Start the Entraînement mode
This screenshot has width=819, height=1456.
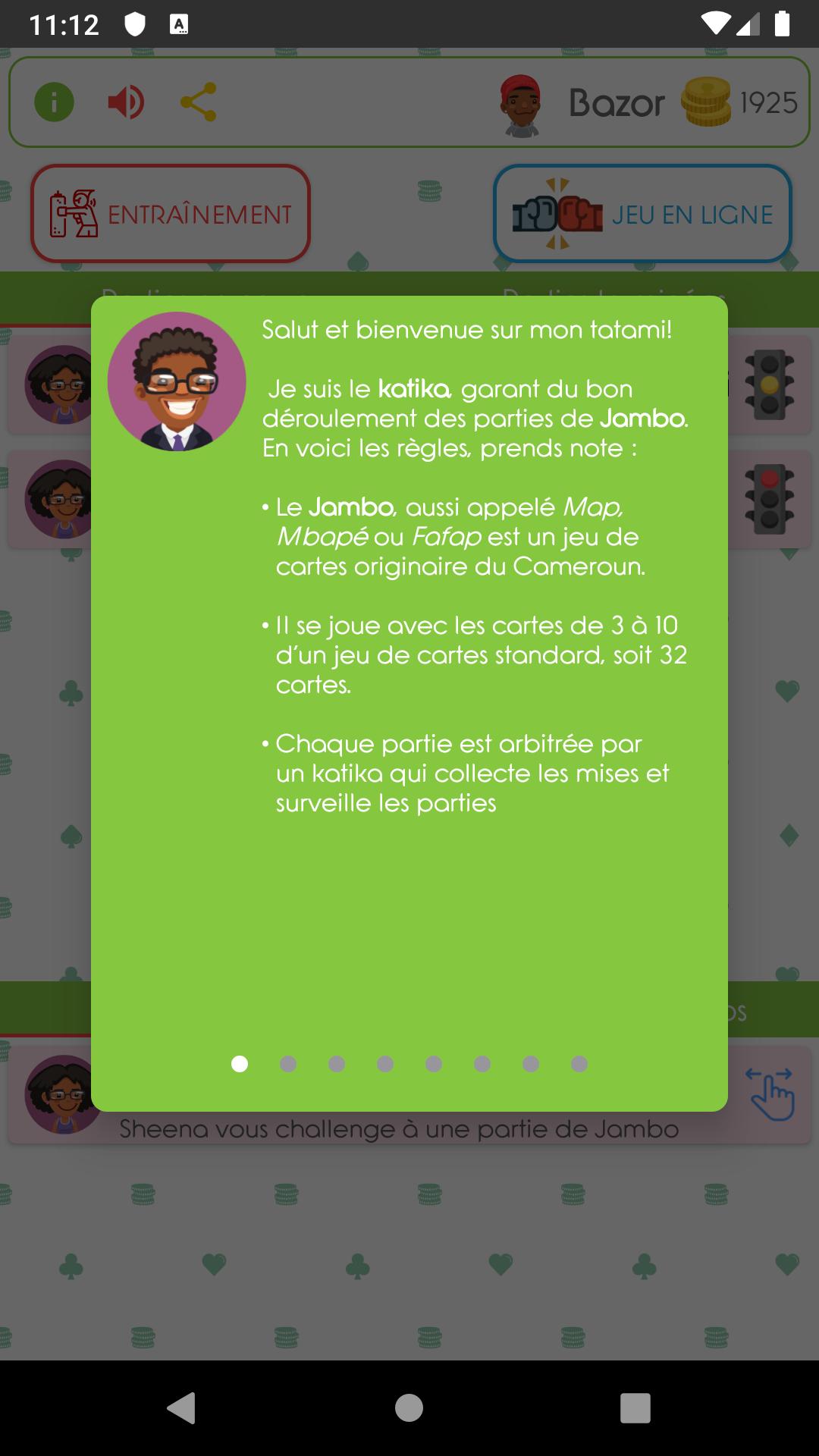[171, 214]
